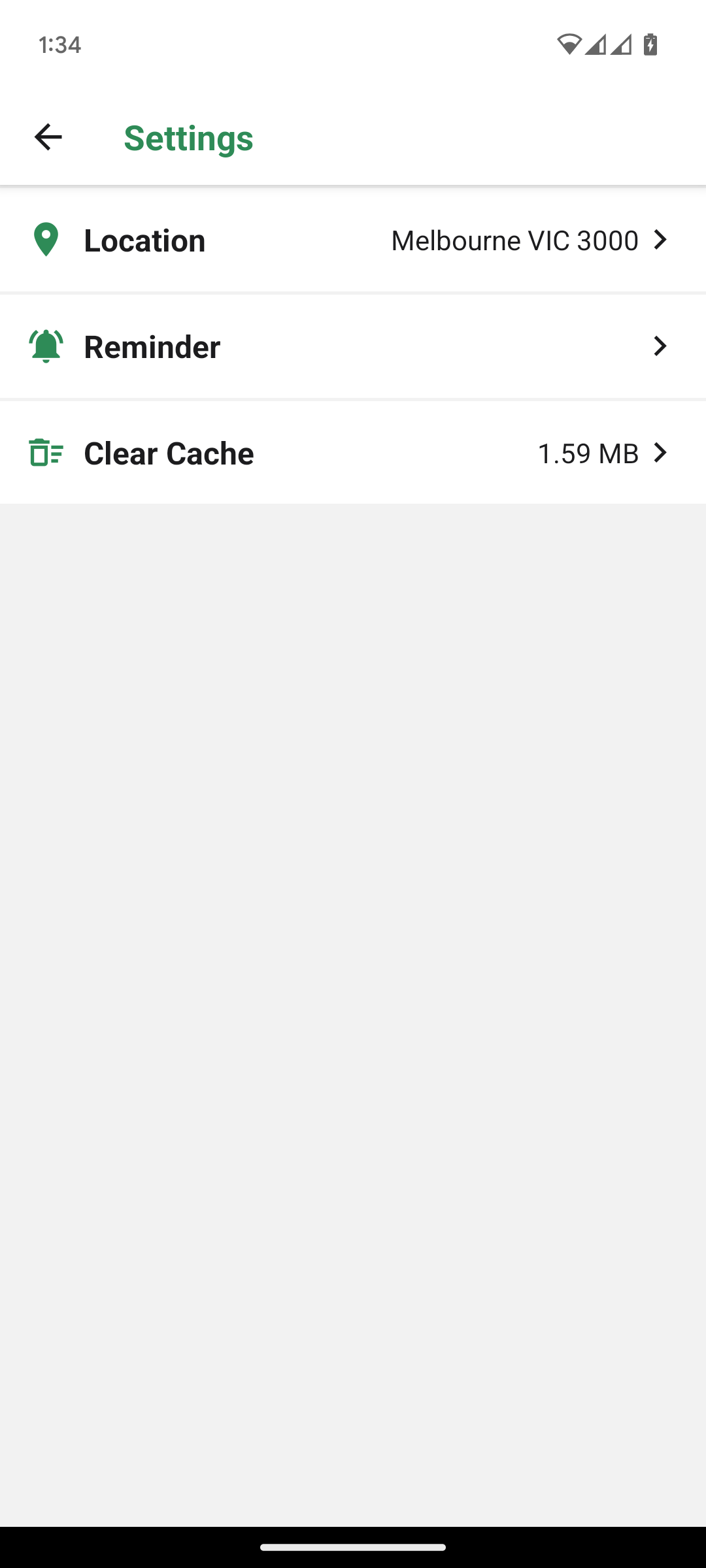Open the Location setting
706x1568 pixels.
[x=353, y=240]
